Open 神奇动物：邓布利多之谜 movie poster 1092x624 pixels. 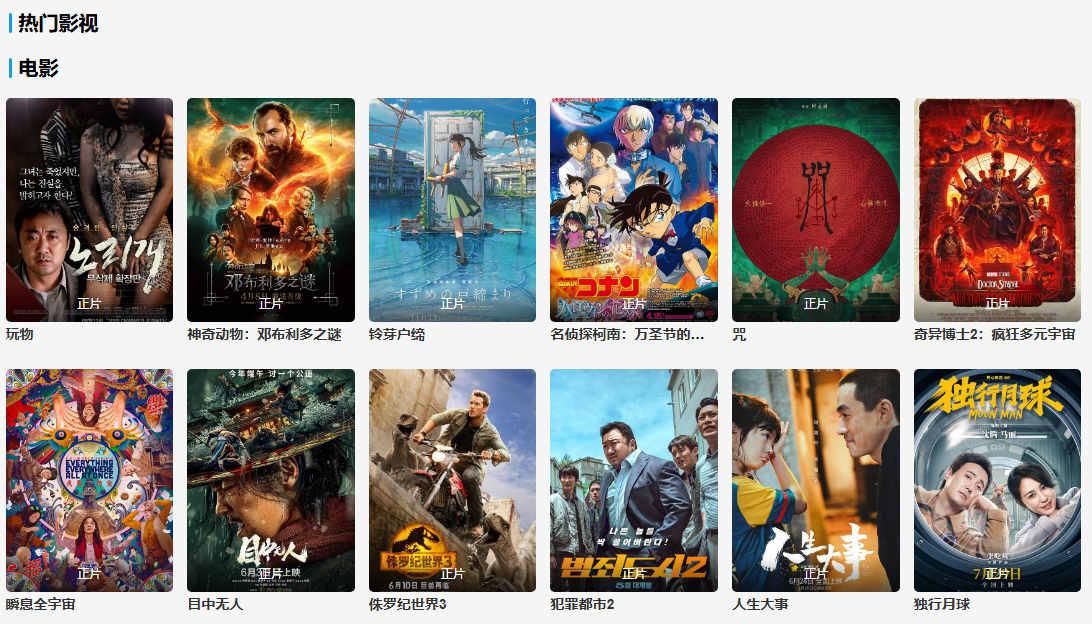point(271,210)
